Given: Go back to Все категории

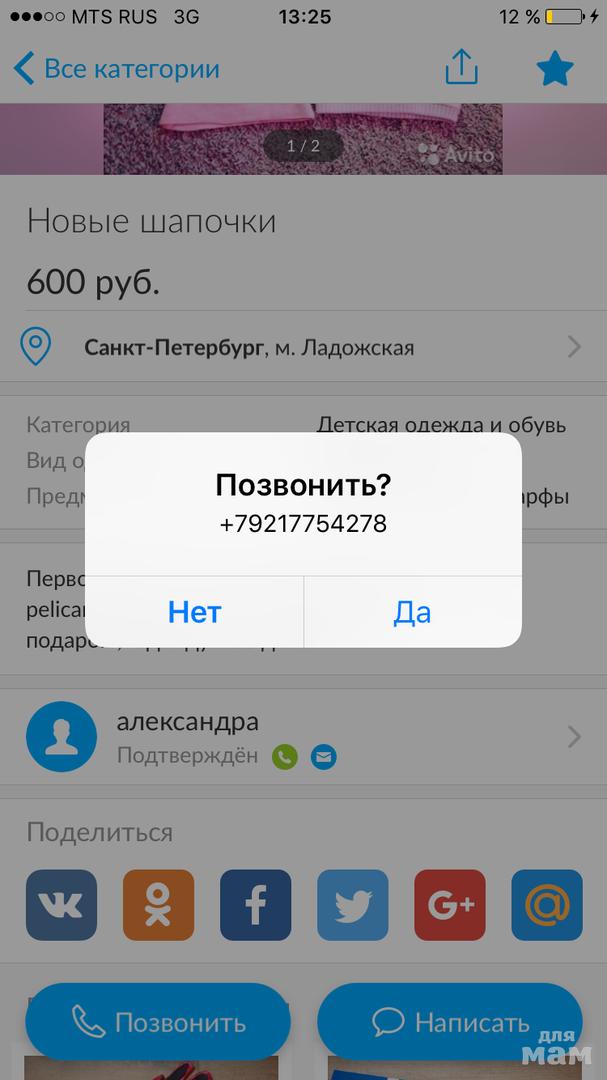Looking at the screenshot, I should (x=117, y=69).
